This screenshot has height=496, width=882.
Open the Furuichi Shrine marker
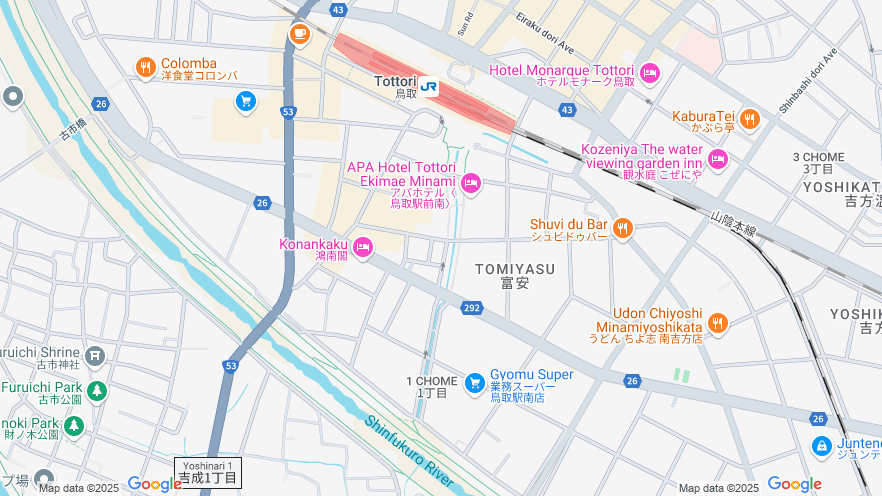95,355
